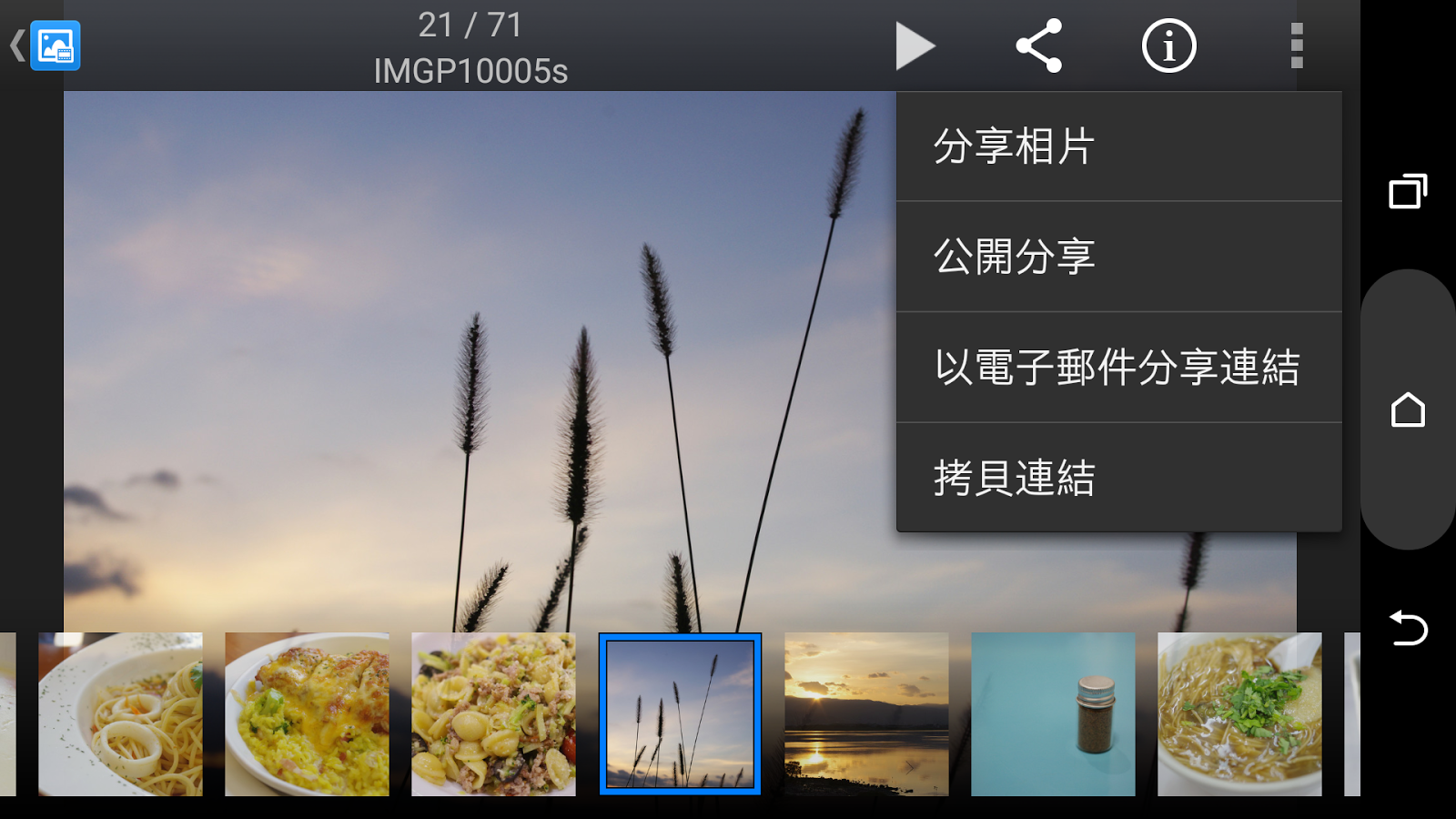
Task: Open recent apps
Action: pos(1407,191)
